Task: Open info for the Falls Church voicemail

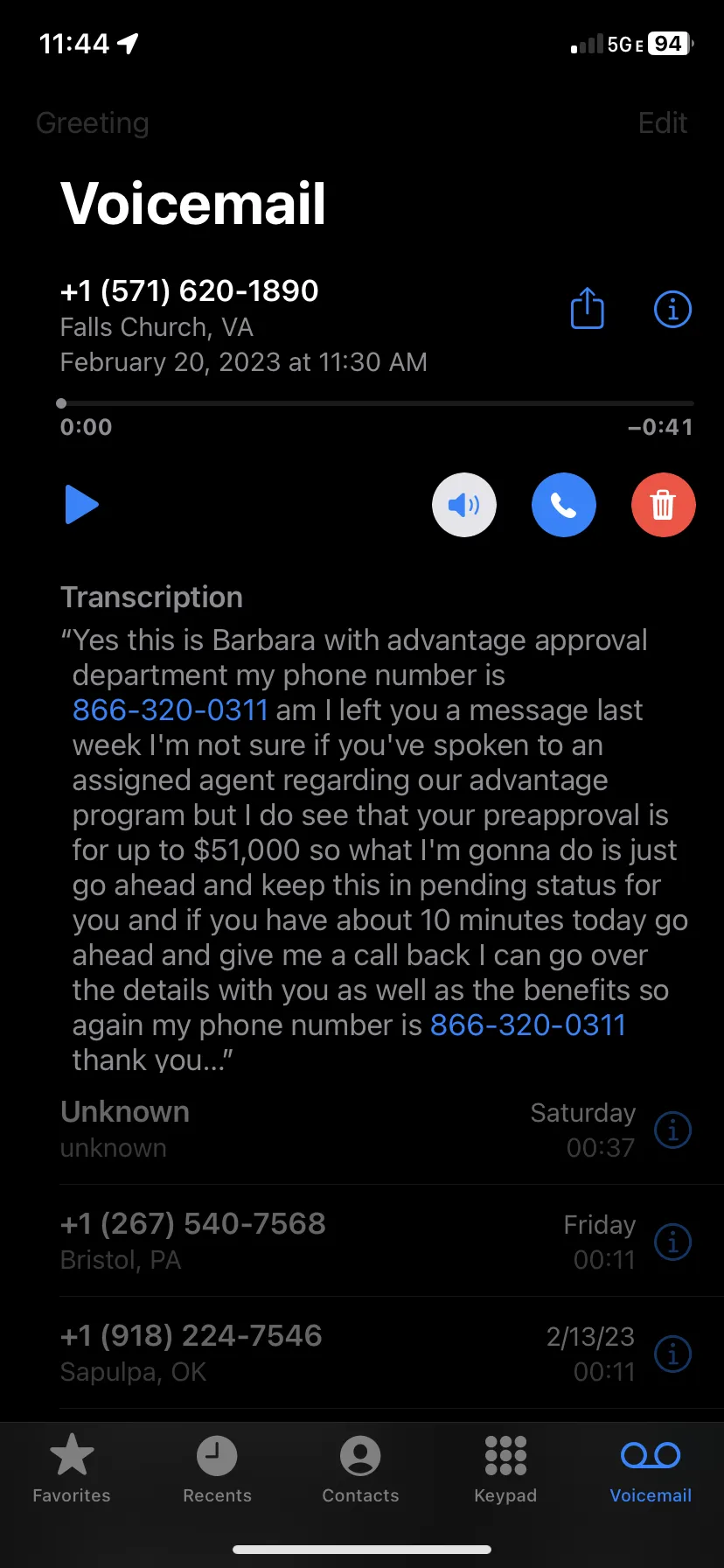Action: 672,309
